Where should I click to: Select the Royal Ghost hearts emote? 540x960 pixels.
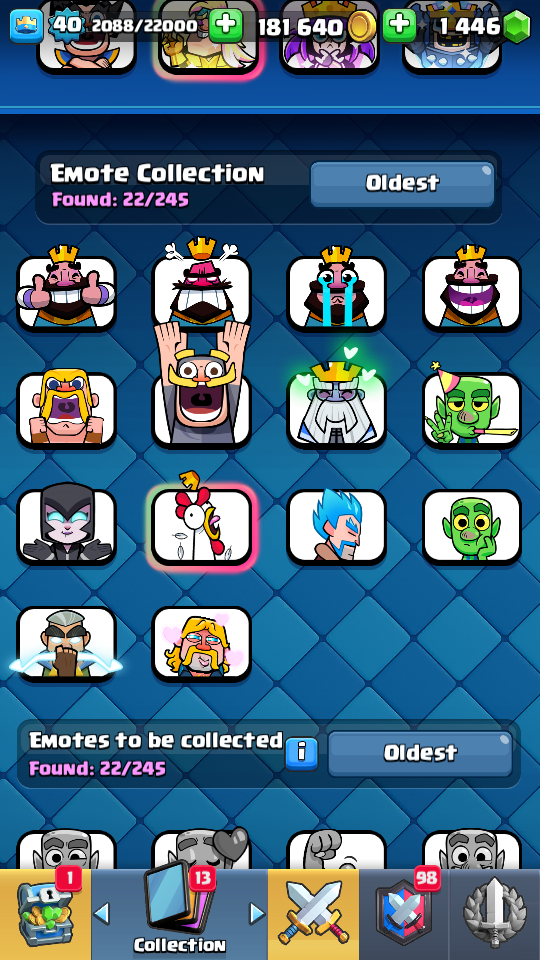pyautogui.click(x=336, y=404)
